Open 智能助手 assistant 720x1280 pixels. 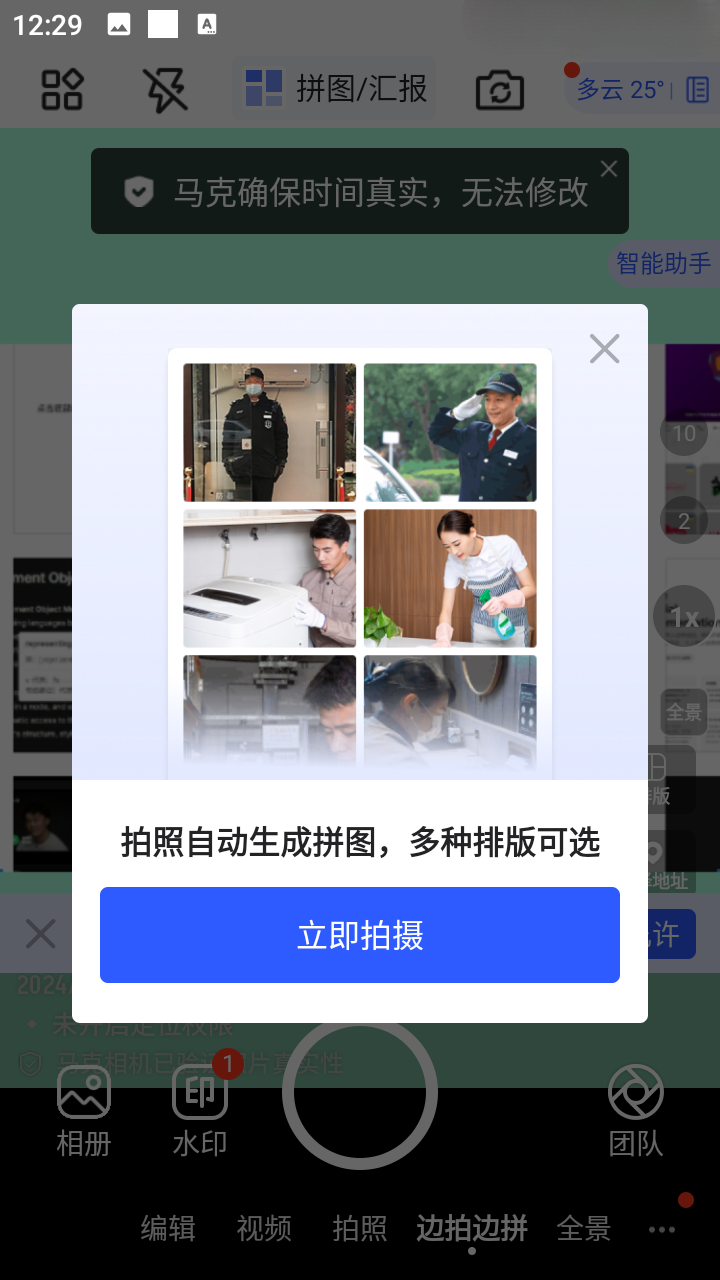663,264
